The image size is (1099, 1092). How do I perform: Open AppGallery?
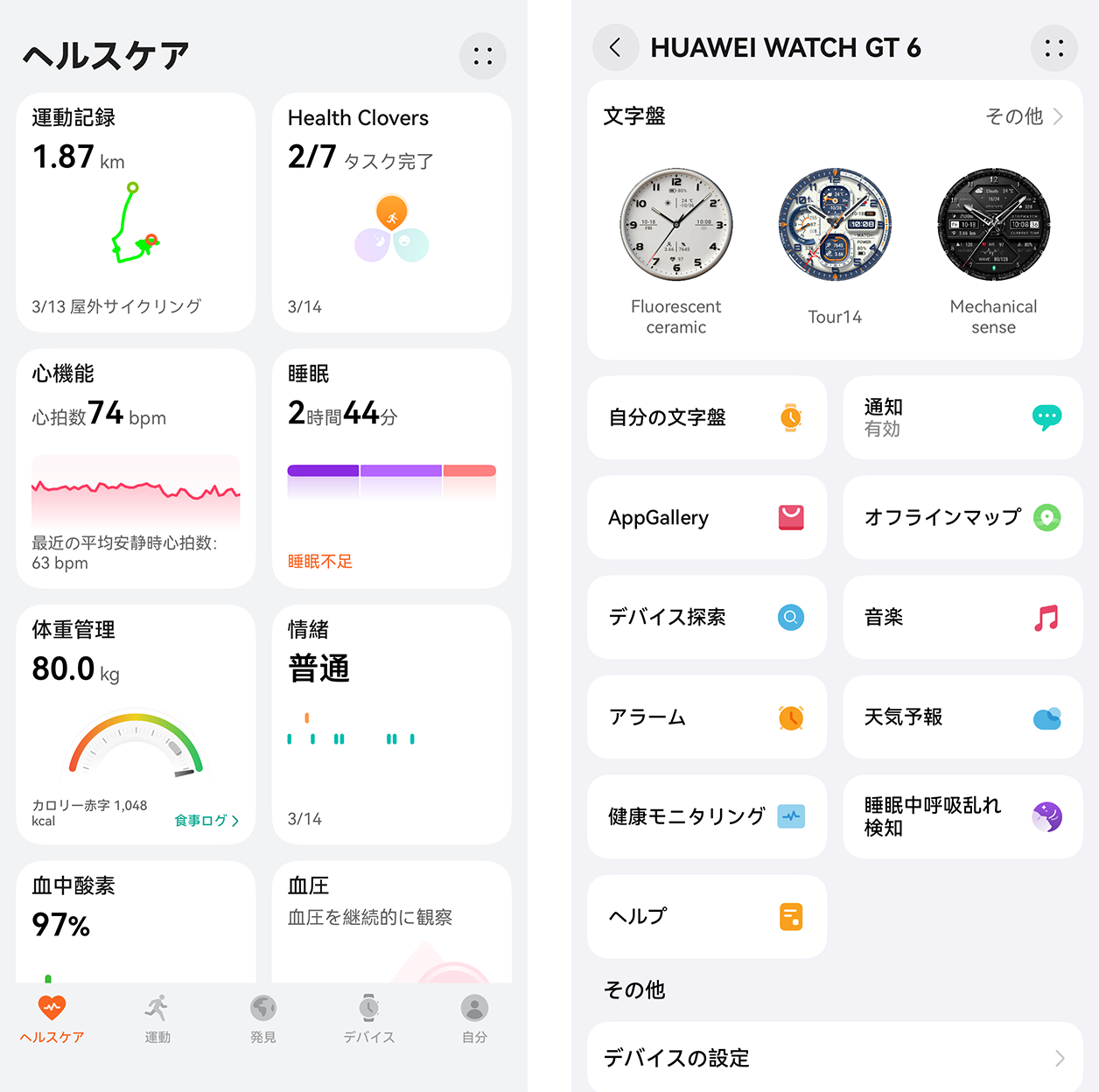coord(707,517)
